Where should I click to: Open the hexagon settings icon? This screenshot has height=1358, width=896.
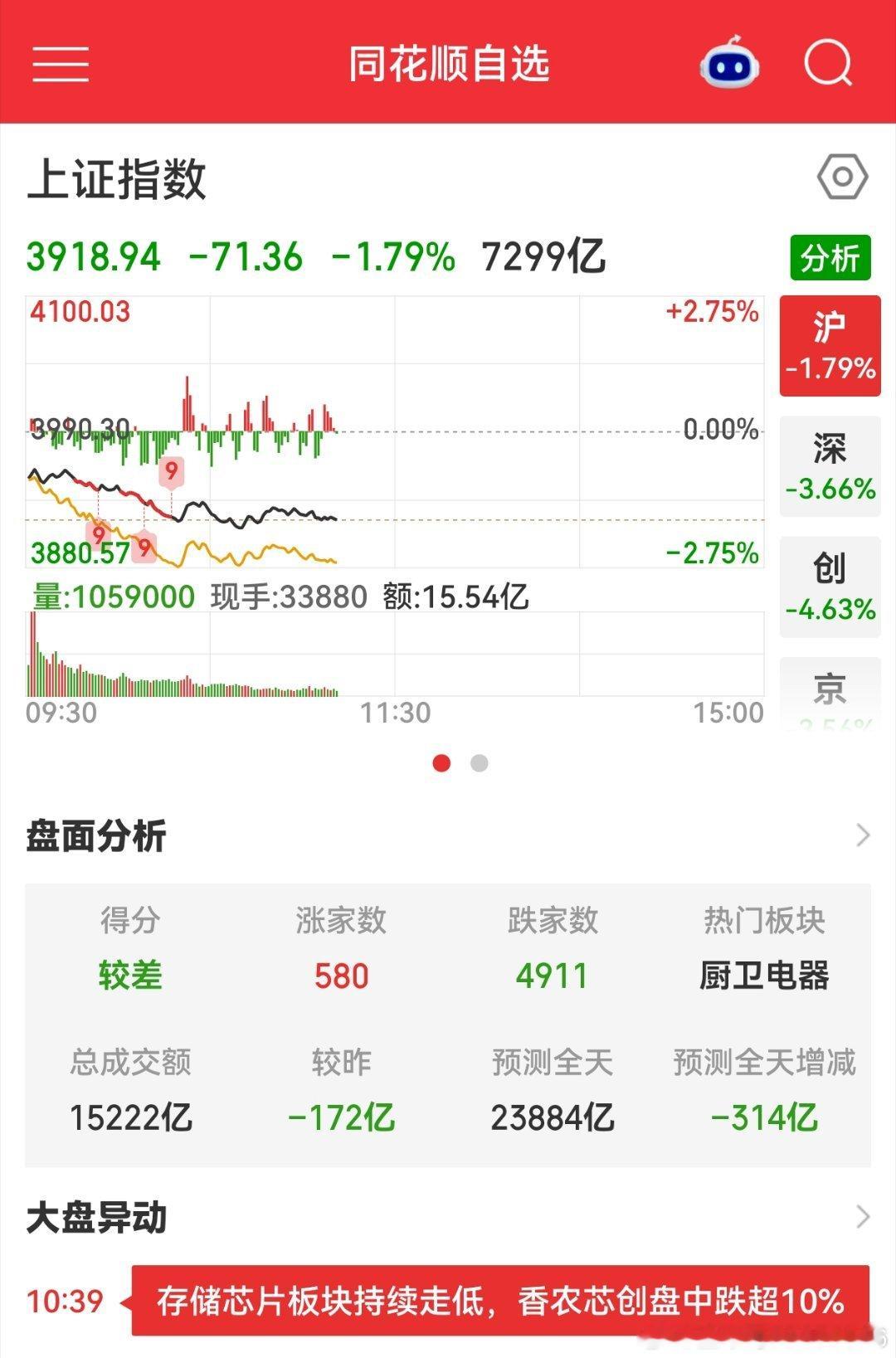(x=842, y=177)
